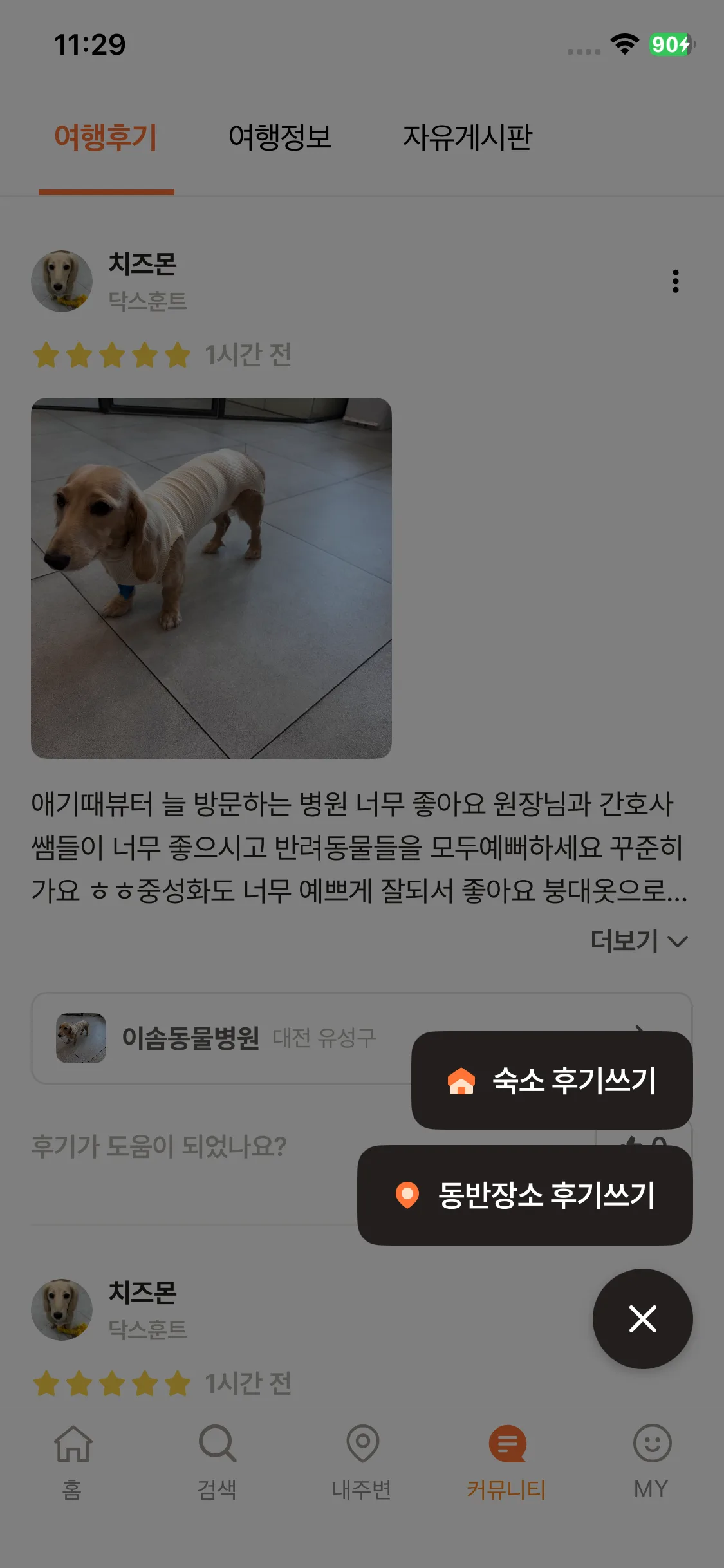Open overflow menu on 치즈몬's review
Image resolution: width=724 pixels, height=1568 pixels.
(675, 281)
